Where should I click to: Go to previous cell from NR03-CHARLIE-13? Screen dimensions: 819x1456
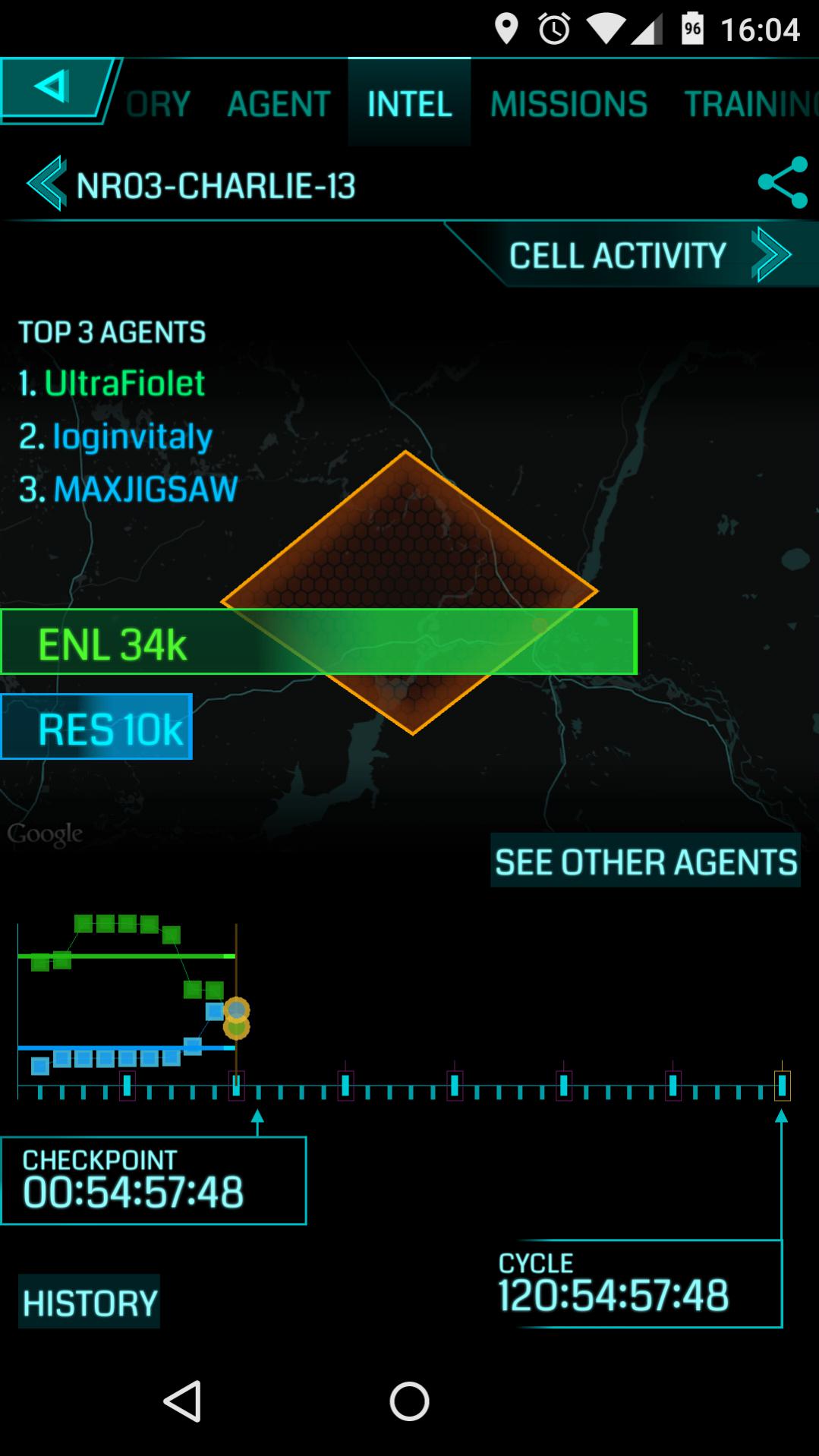pyautogui.click(x=45, y=184)
